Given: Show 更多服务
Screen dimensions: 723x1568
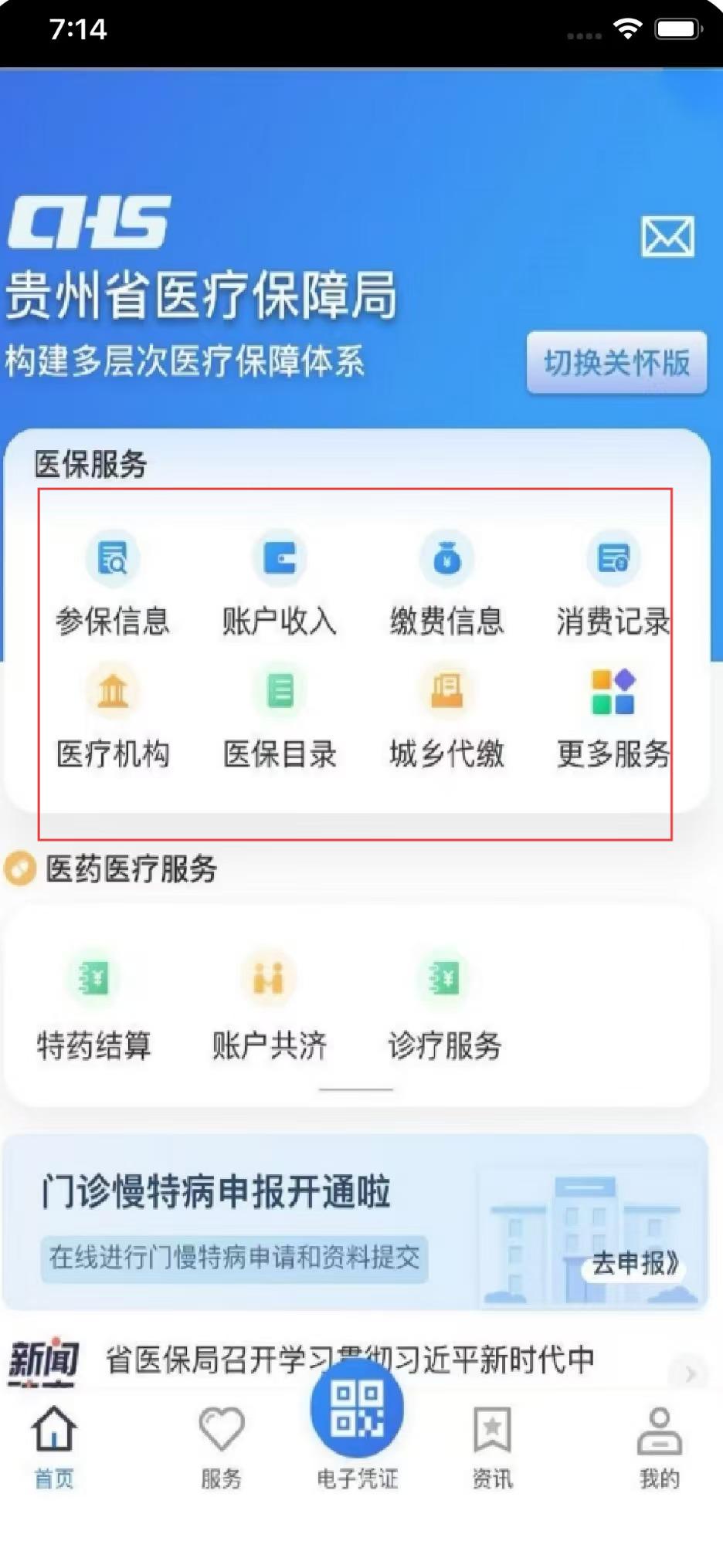Looking at the screenshot, I should [613, 718].
